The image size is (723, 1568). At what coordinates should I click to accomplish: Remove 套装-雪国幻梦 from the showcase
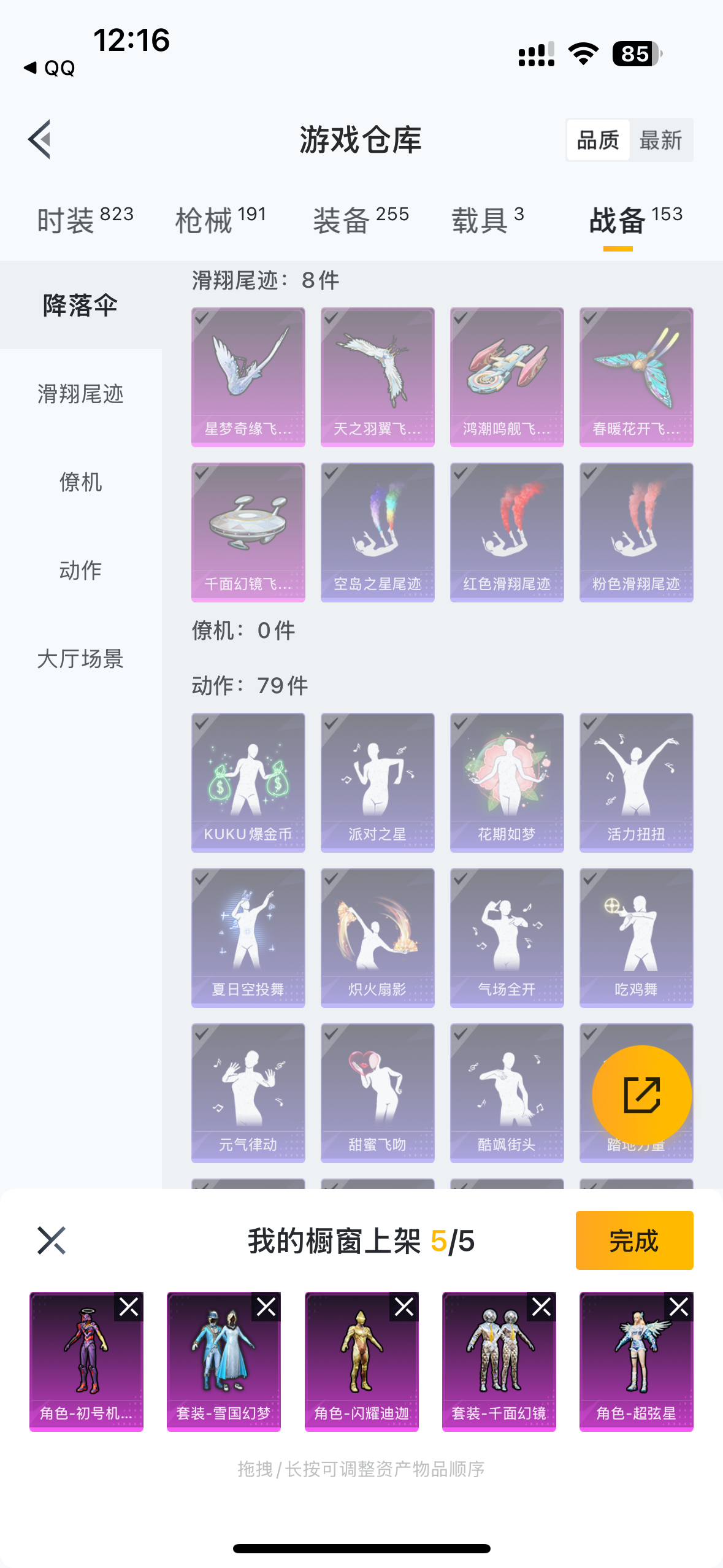266,1307
